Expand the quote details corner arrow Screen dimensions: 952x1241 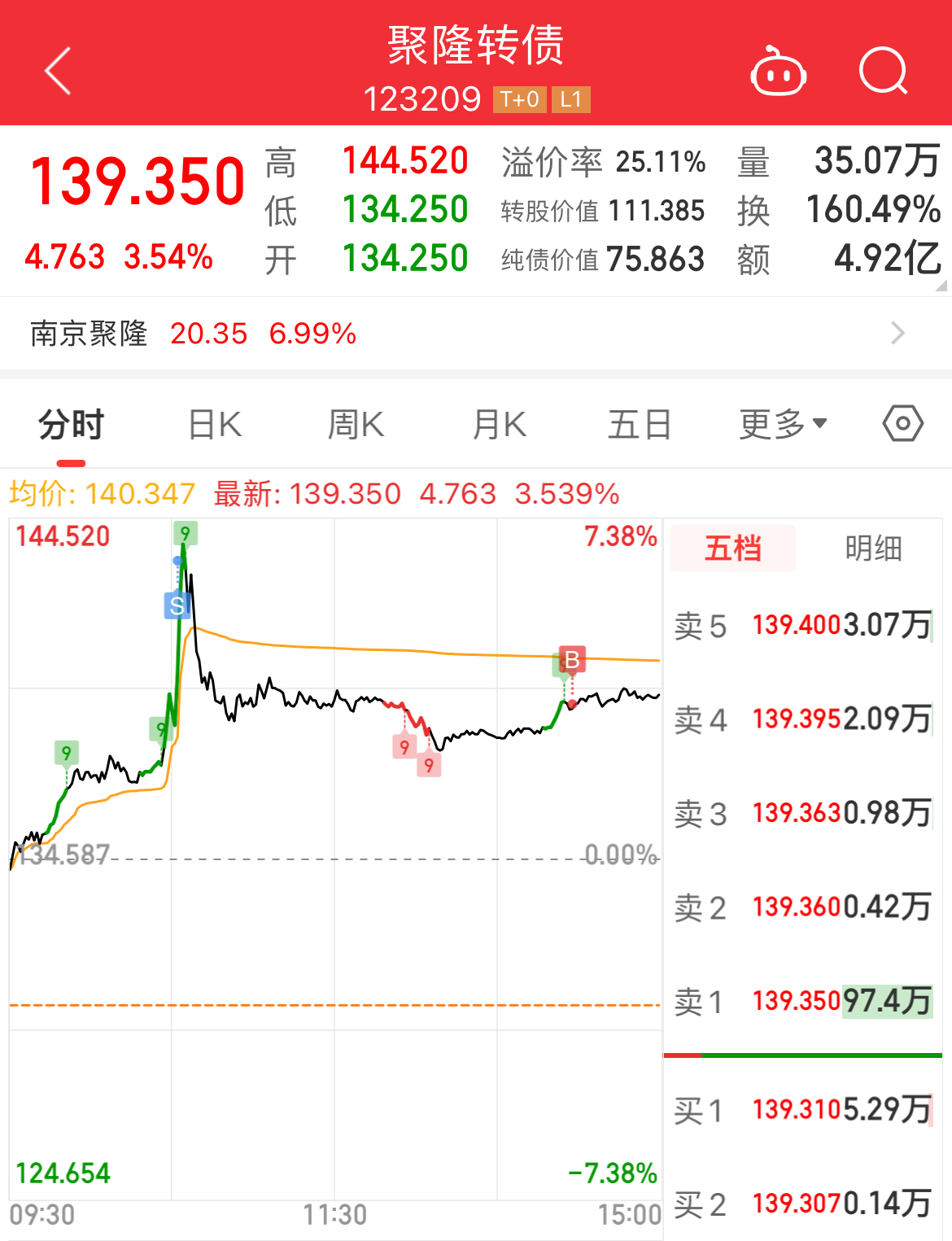pos(941,286)
